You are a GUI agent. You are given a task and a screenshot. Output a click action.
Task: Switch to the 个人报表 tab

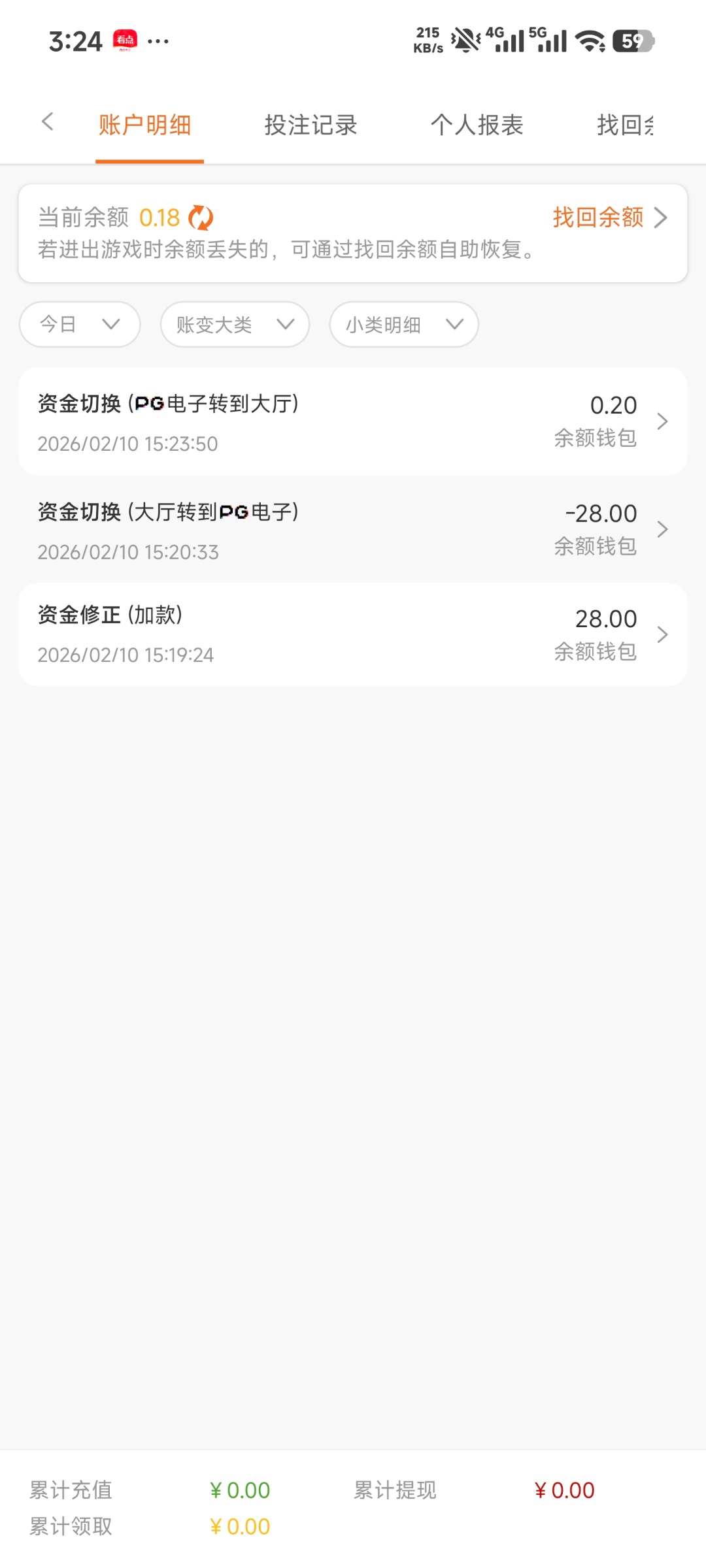click(477, 125)
